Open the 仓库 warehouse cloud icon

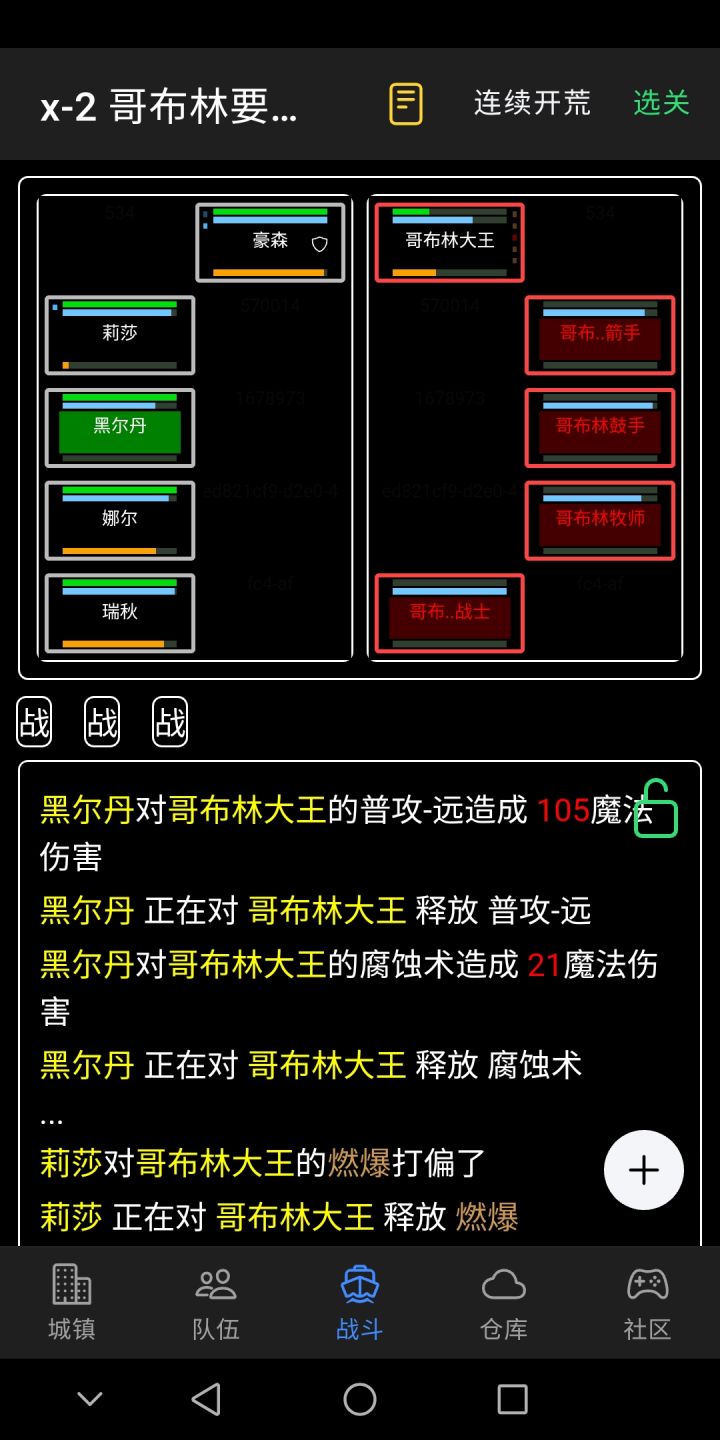tap(503, 1300)
